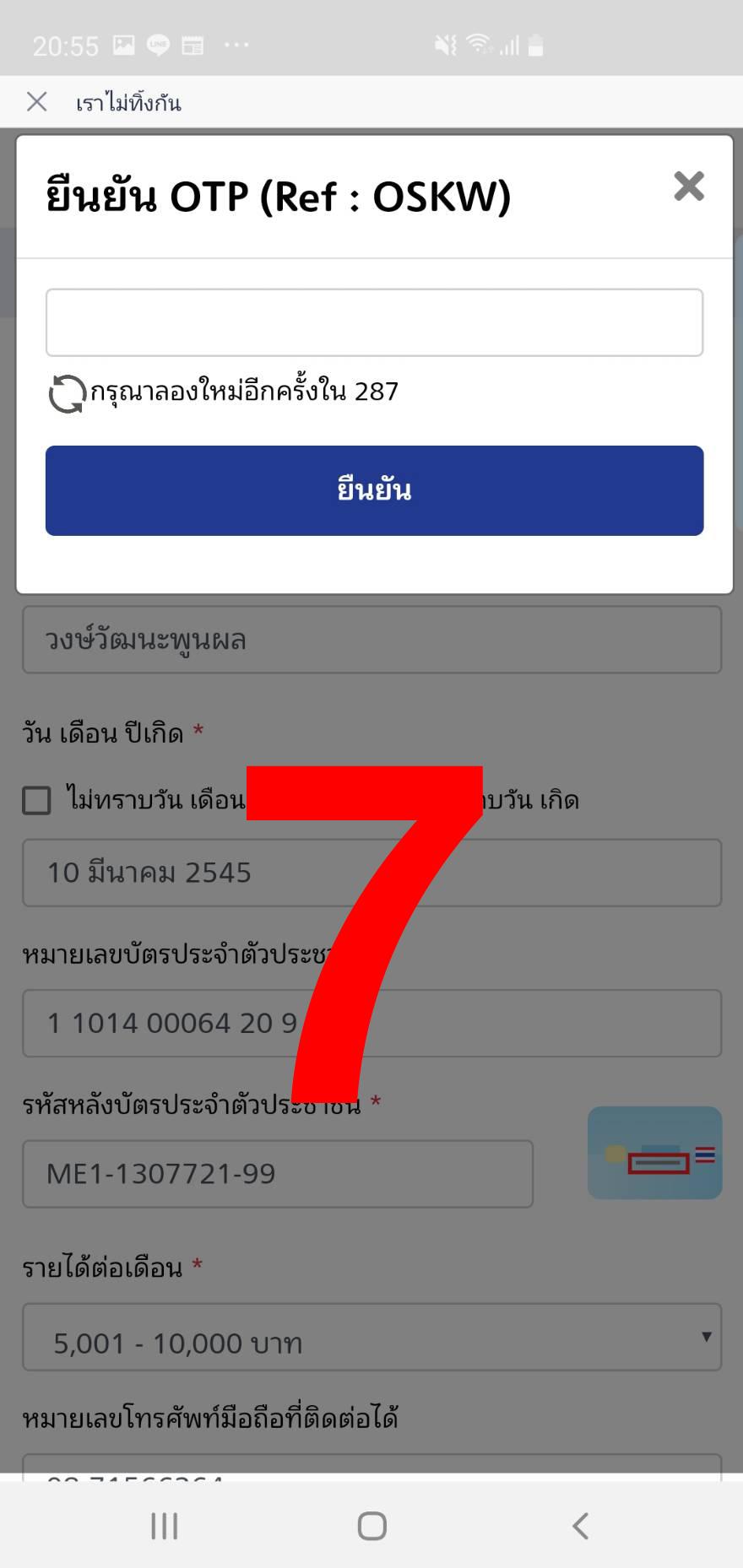743x1568 pixels.
Task: Tap the resend OTP refresh icon
Action: point(67,393)
